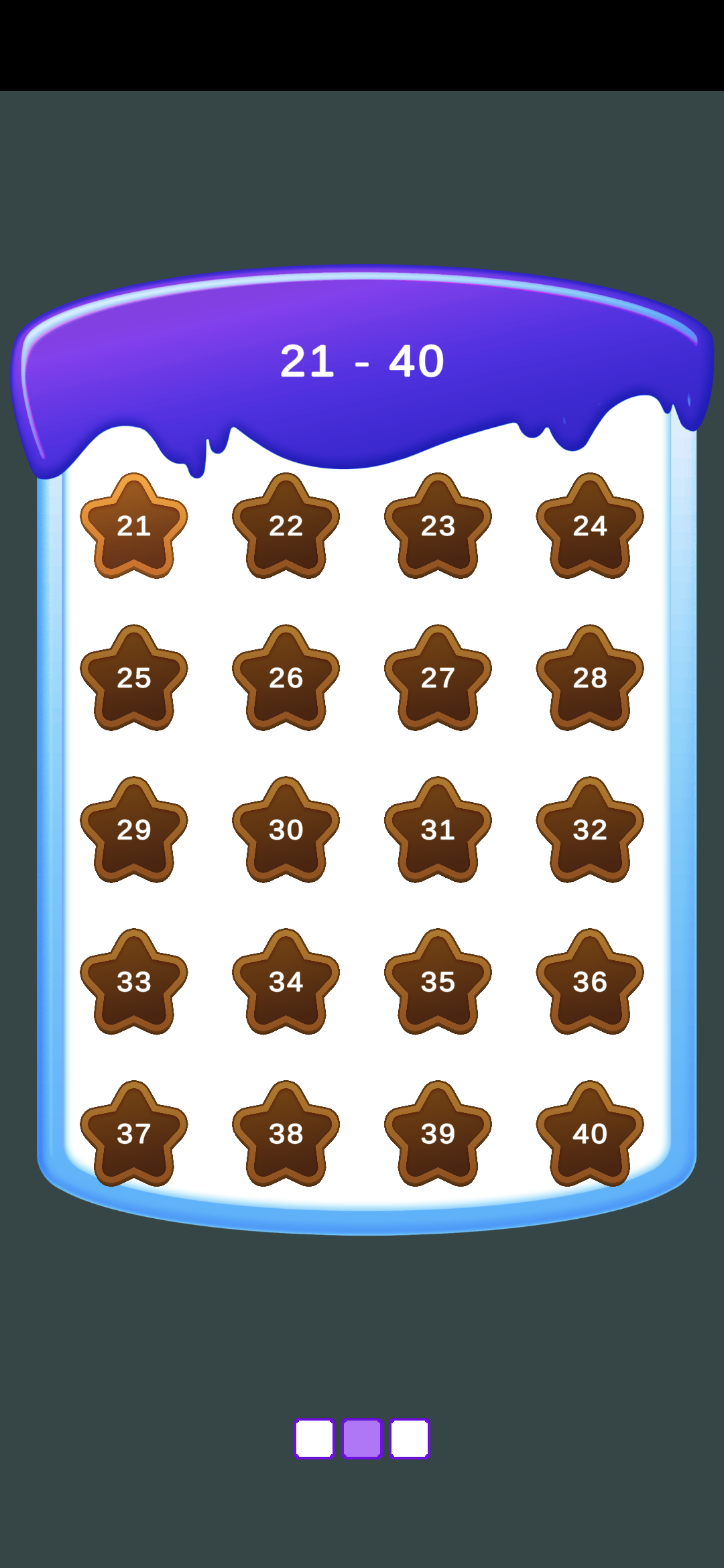
Task: Choose level 23 star
Action: 438,527
